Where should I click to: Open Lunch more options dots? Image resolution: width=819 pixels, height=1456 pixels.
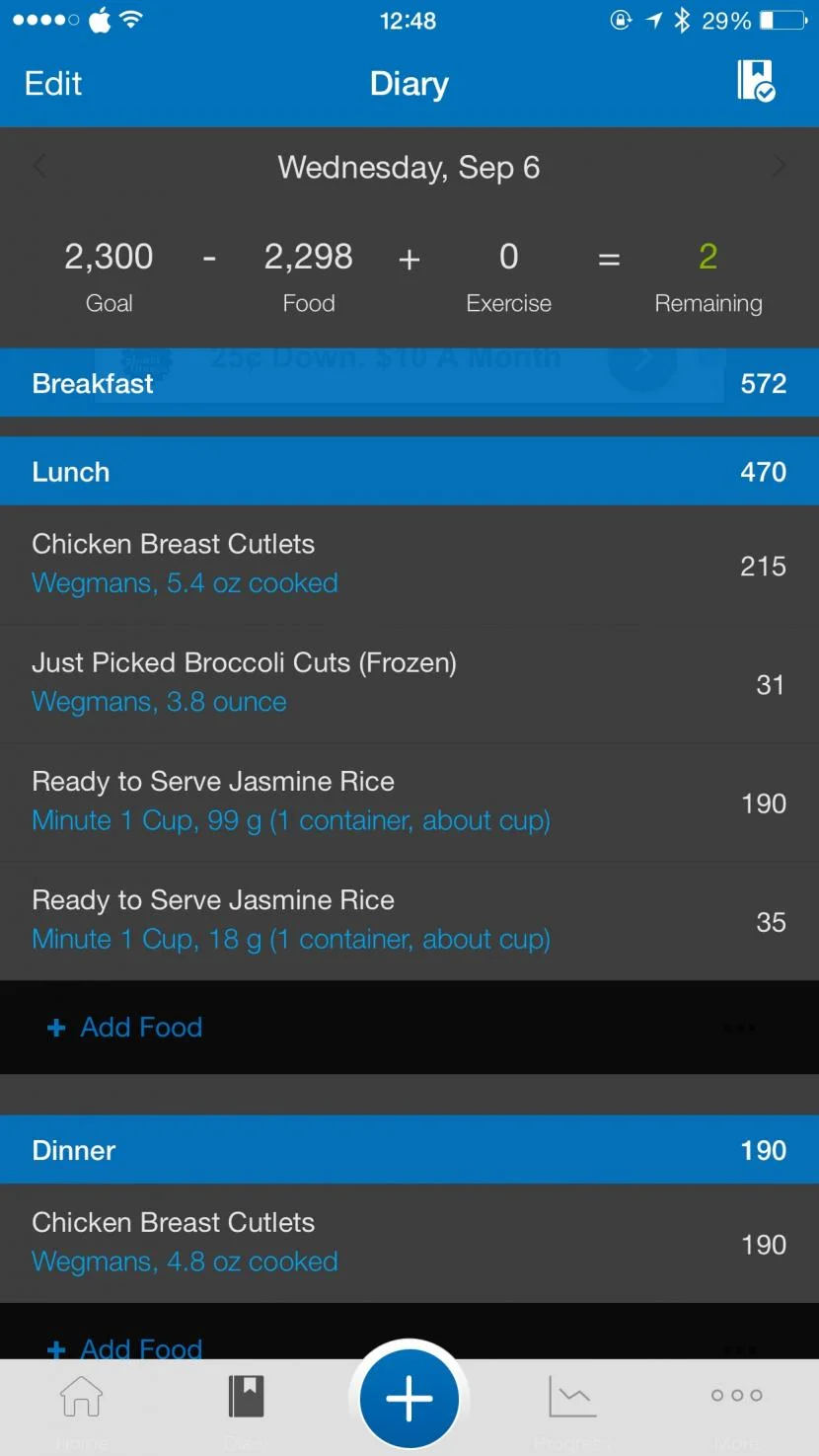pyautogui.click(x=740, y=1028)
